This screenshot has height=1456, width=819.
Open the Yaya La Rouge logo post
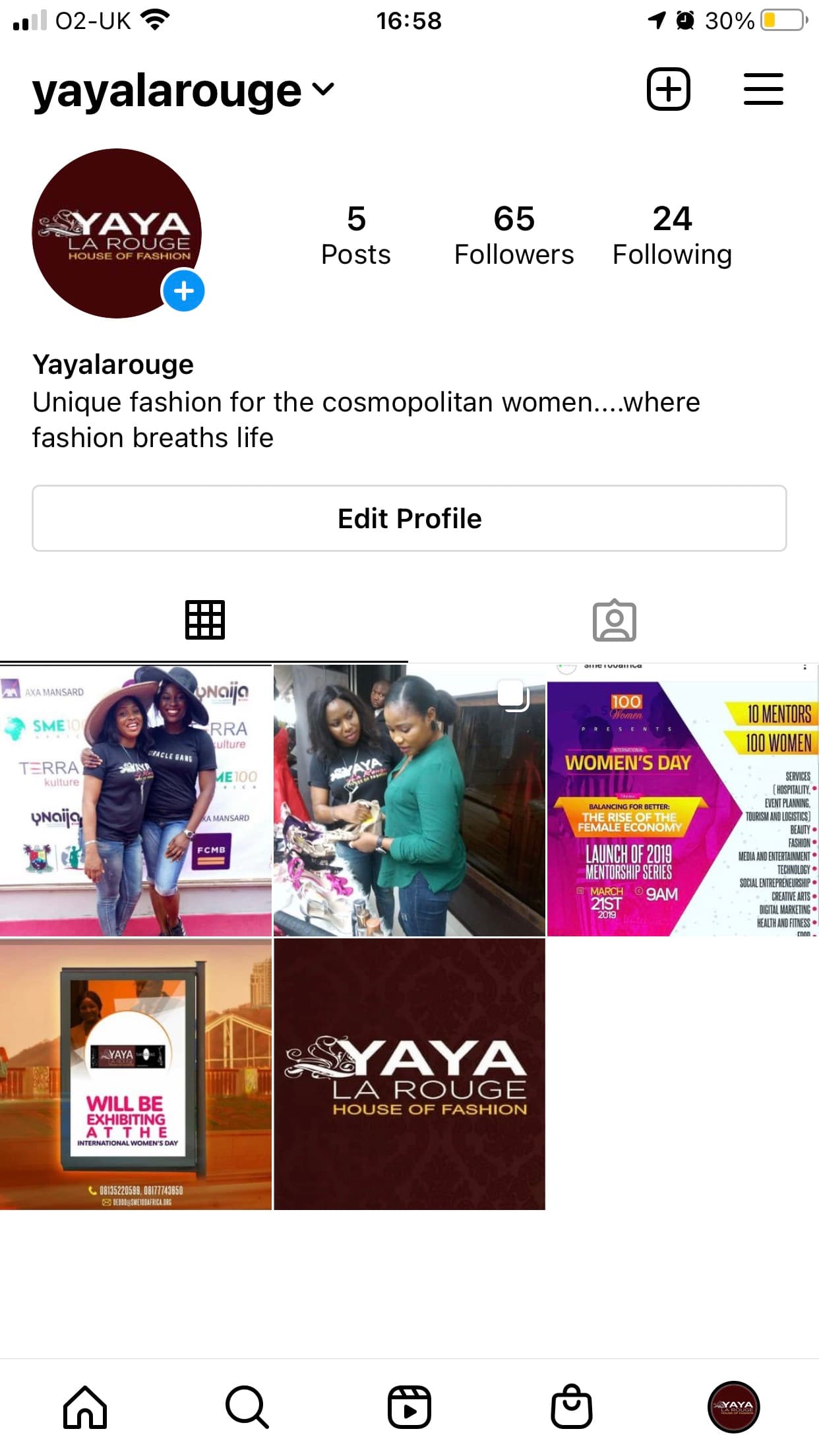point(409,1074)
